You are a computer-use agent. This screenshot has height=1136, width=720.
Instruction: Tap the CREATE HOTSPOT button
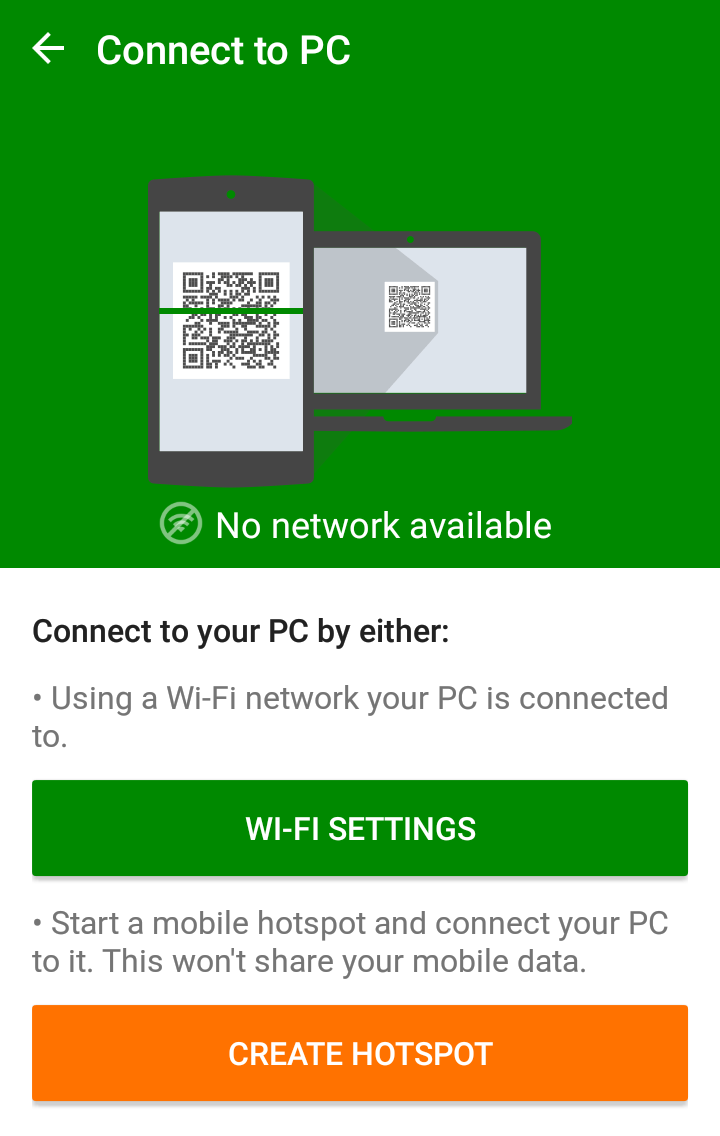360,1053
